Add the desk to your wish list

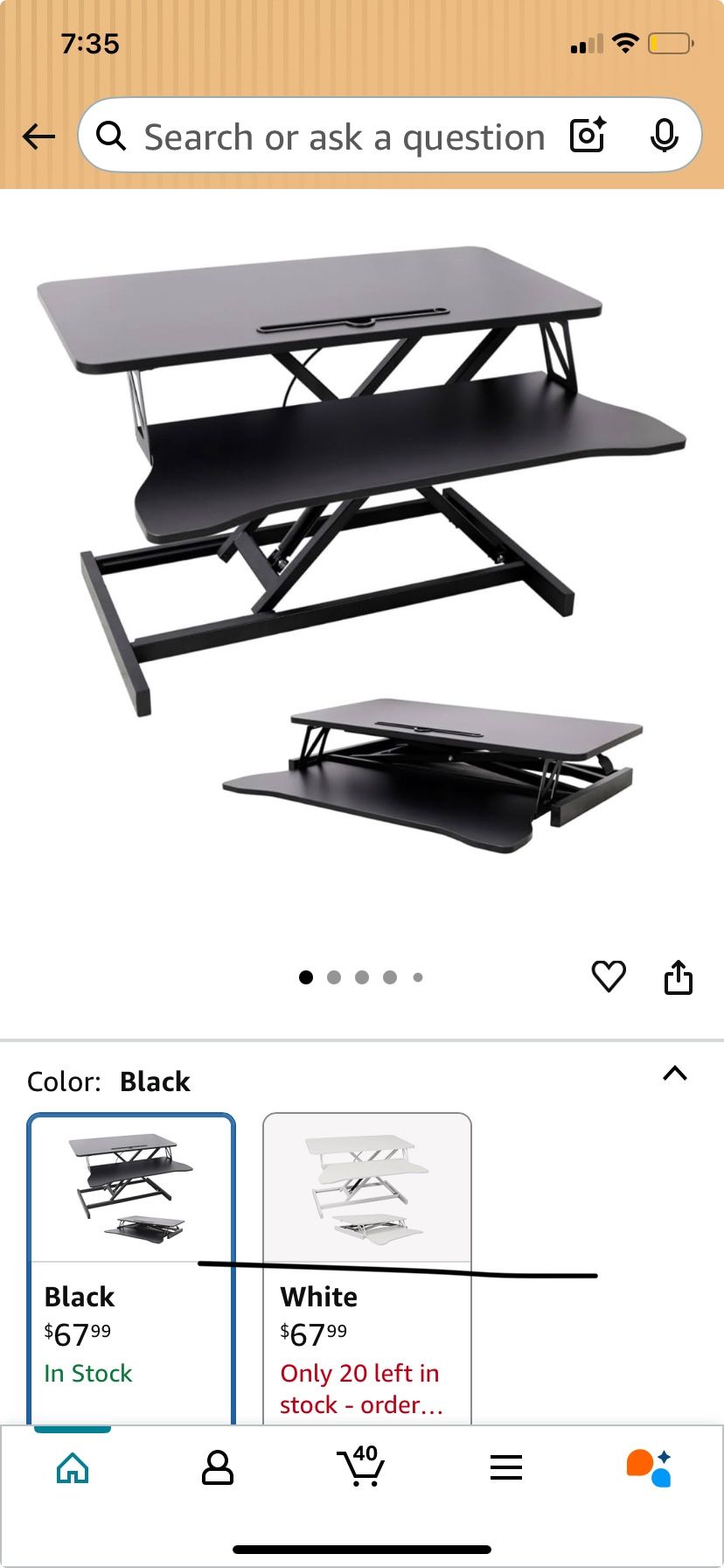pyautogui.click(x=609, y=976)
